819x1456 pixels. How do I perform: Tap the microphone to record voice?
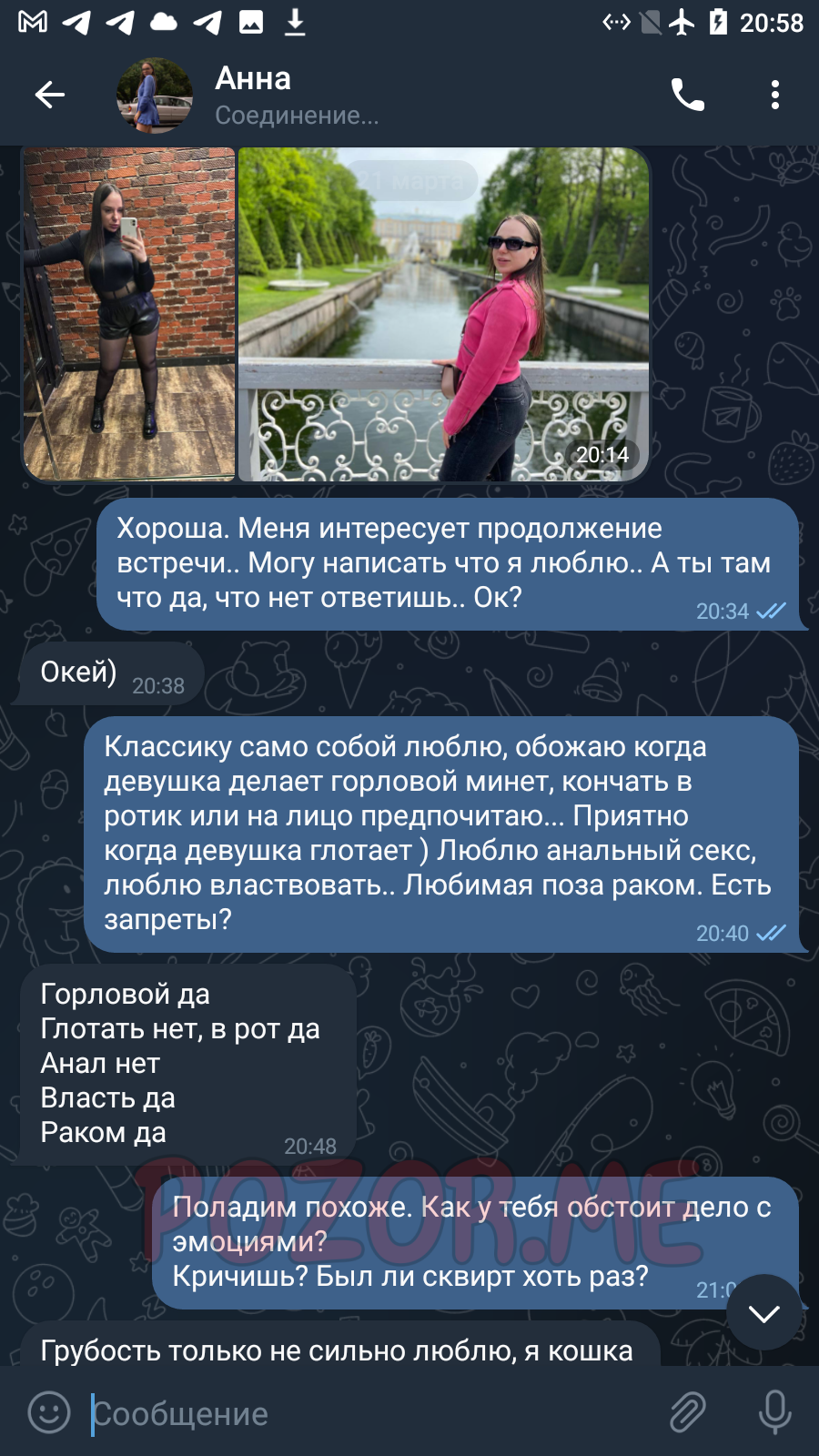[x=774, y=1413]
